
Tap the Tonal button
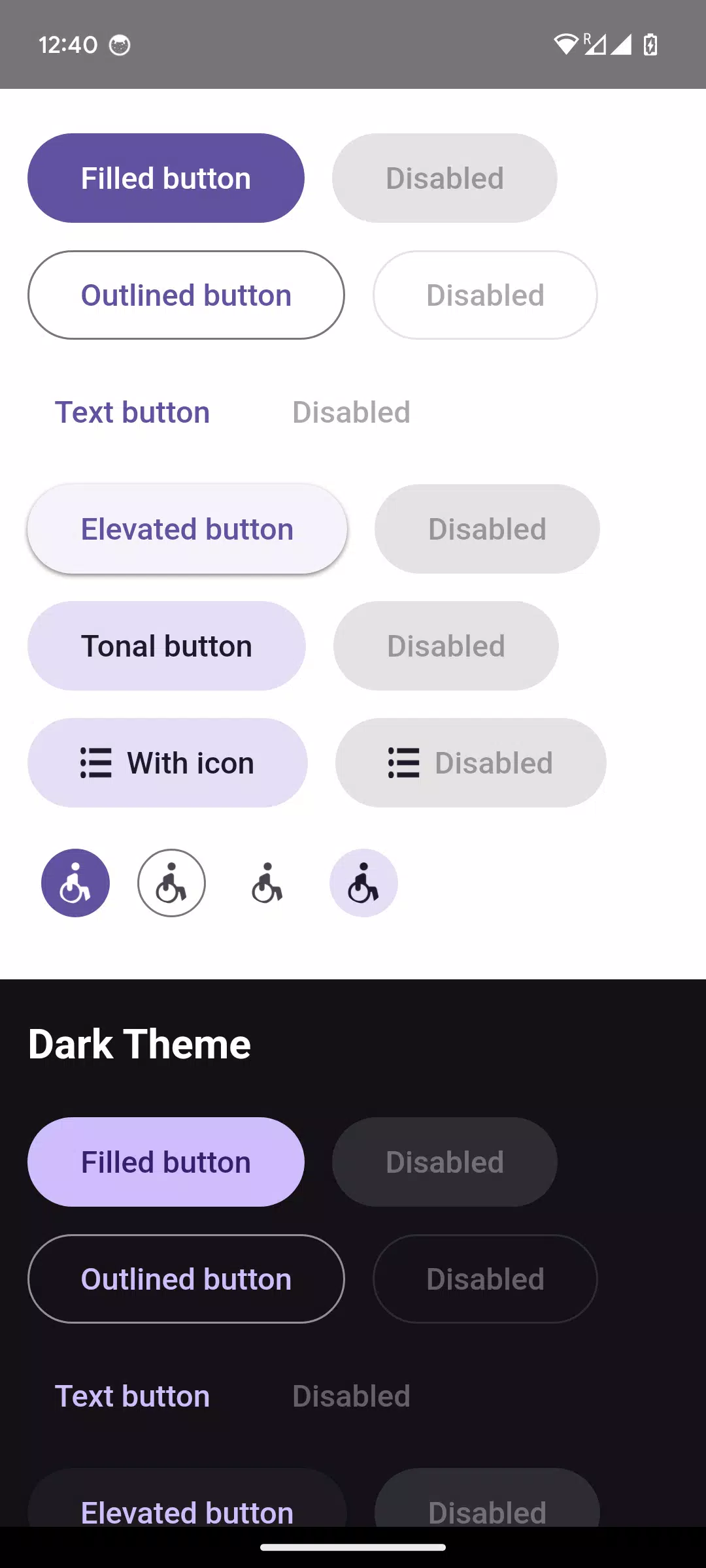167,645
